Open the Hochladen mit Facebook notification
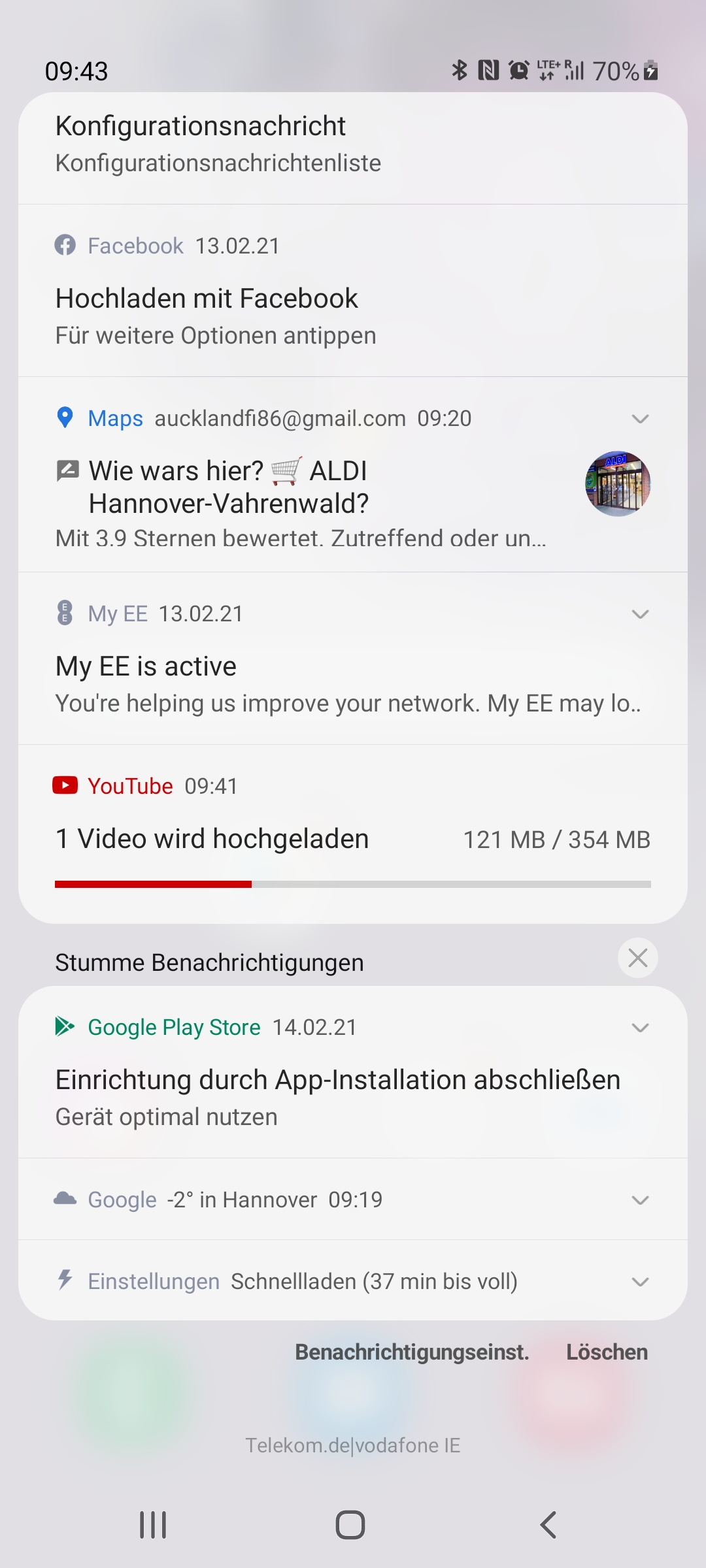This screenshot has width=706, height=1568. click(353, 291)
